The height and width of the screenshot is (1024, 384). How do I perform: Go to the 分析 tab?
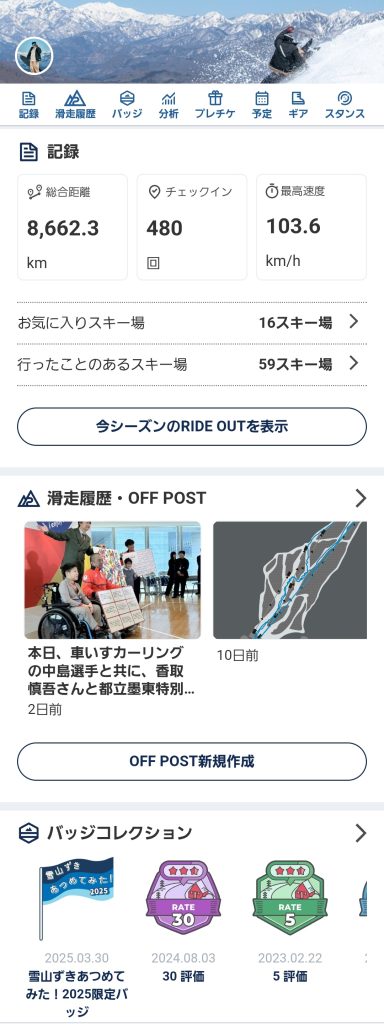point(168,105)
